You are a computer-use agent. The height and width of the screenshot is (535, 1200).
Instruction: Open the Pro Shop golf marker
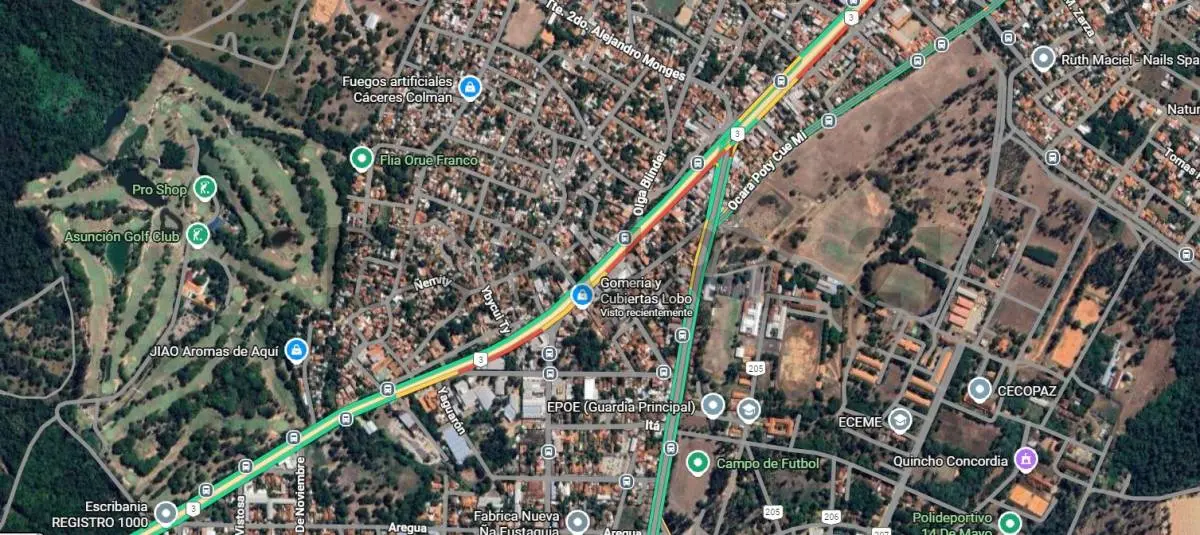tap(204, 187)
